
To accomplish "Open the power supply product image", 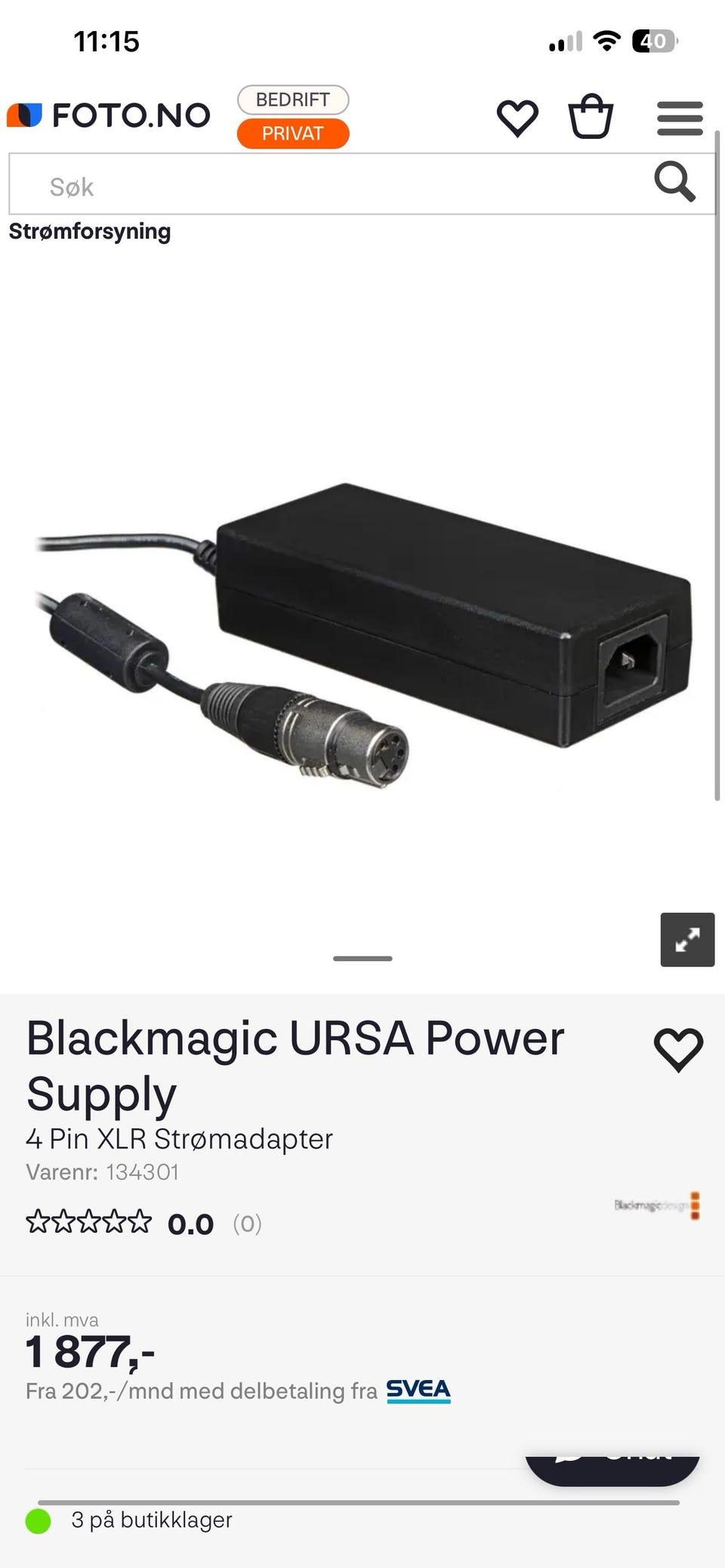I will [362, 634].
